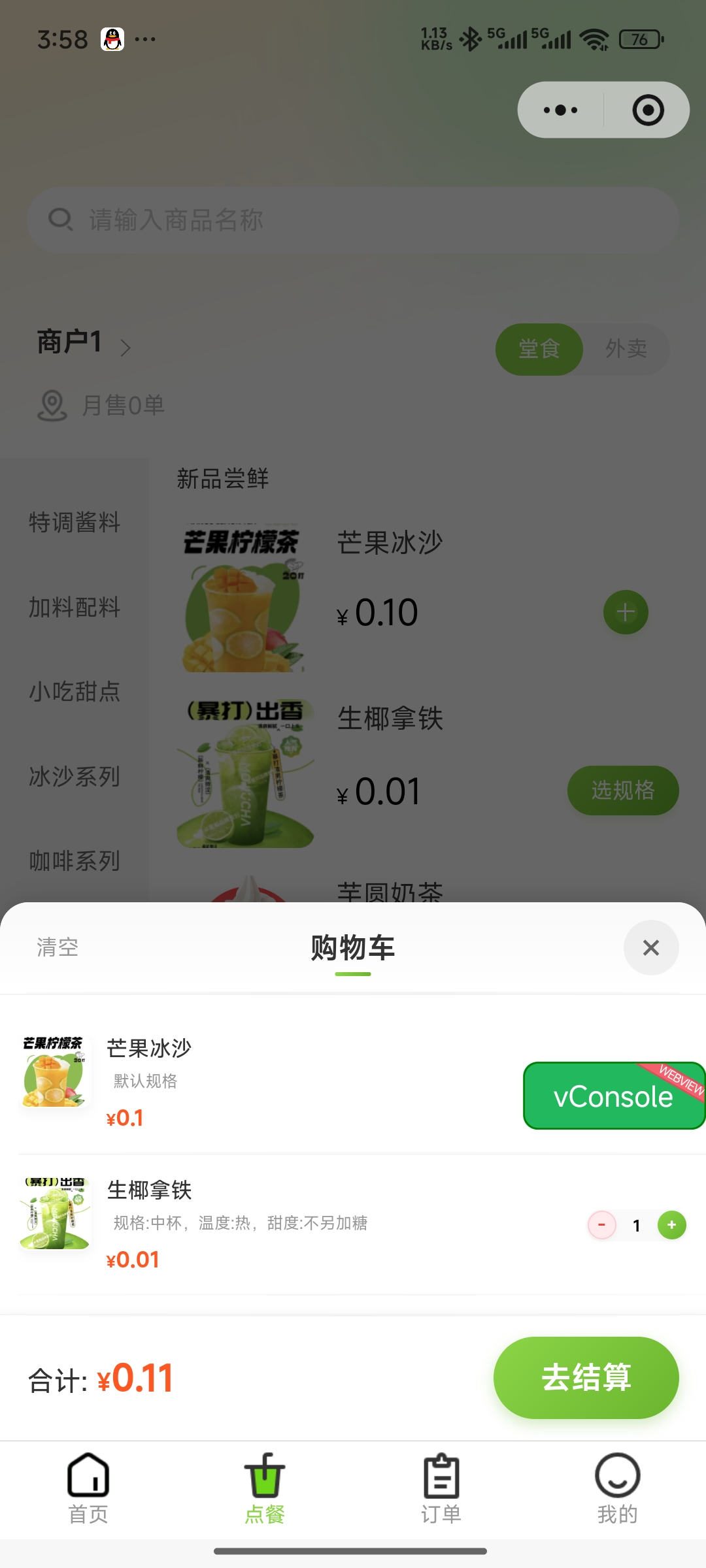Tap the QQ icon in the status bar
This screenshot has height=1568, width=706.
click(x=112, y=39)
